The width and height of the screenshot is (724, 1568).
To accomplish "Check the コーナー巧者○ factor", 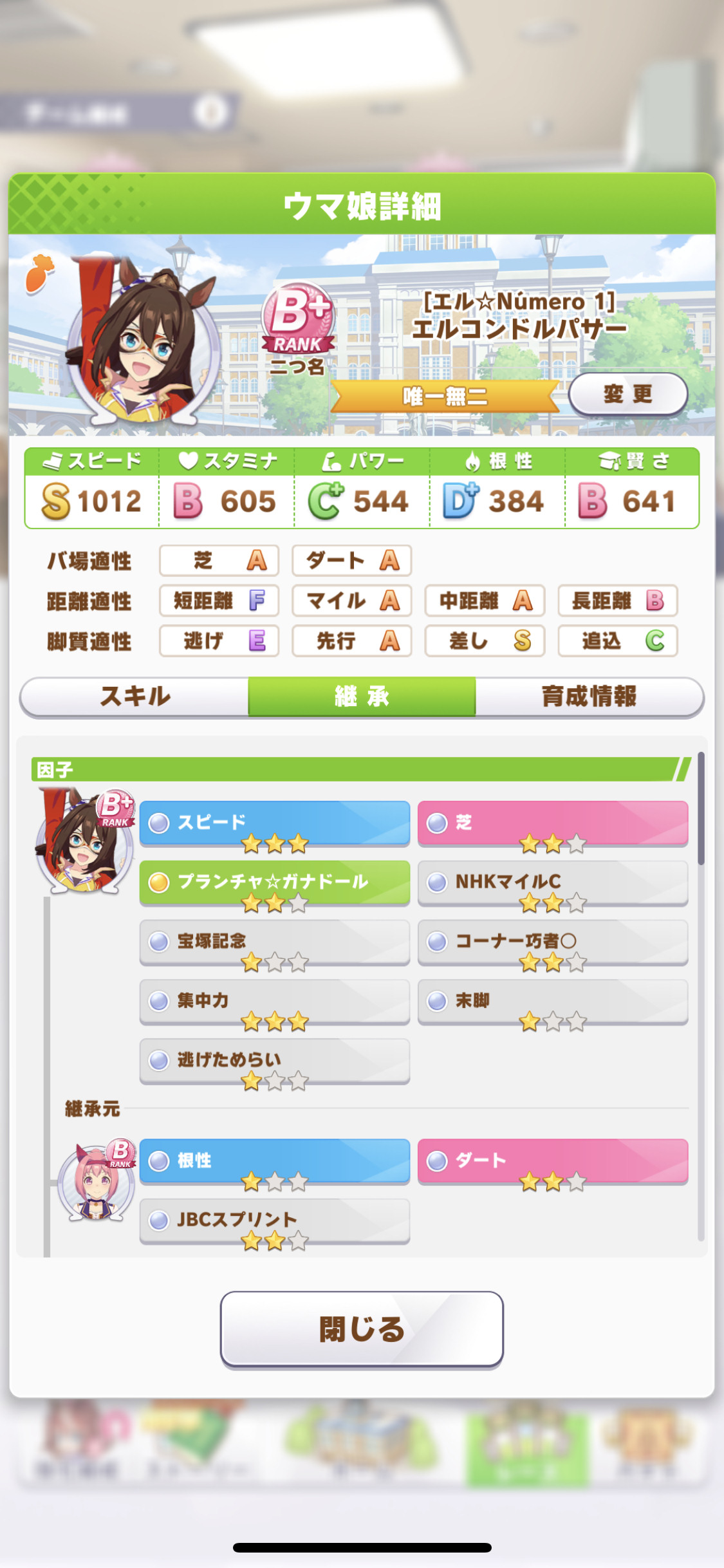I will click(553, 942).
